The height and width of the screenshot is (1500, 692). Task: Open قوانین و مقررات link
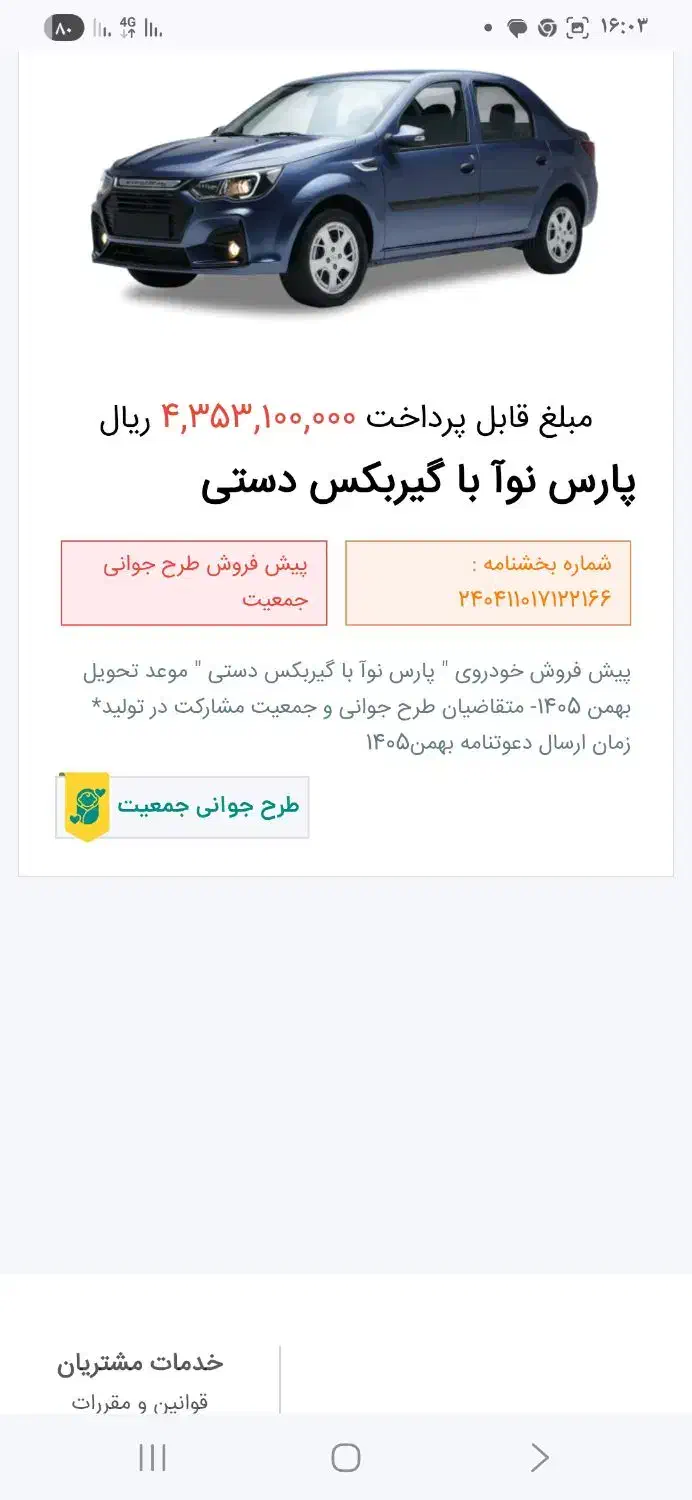coord(140,1402)
